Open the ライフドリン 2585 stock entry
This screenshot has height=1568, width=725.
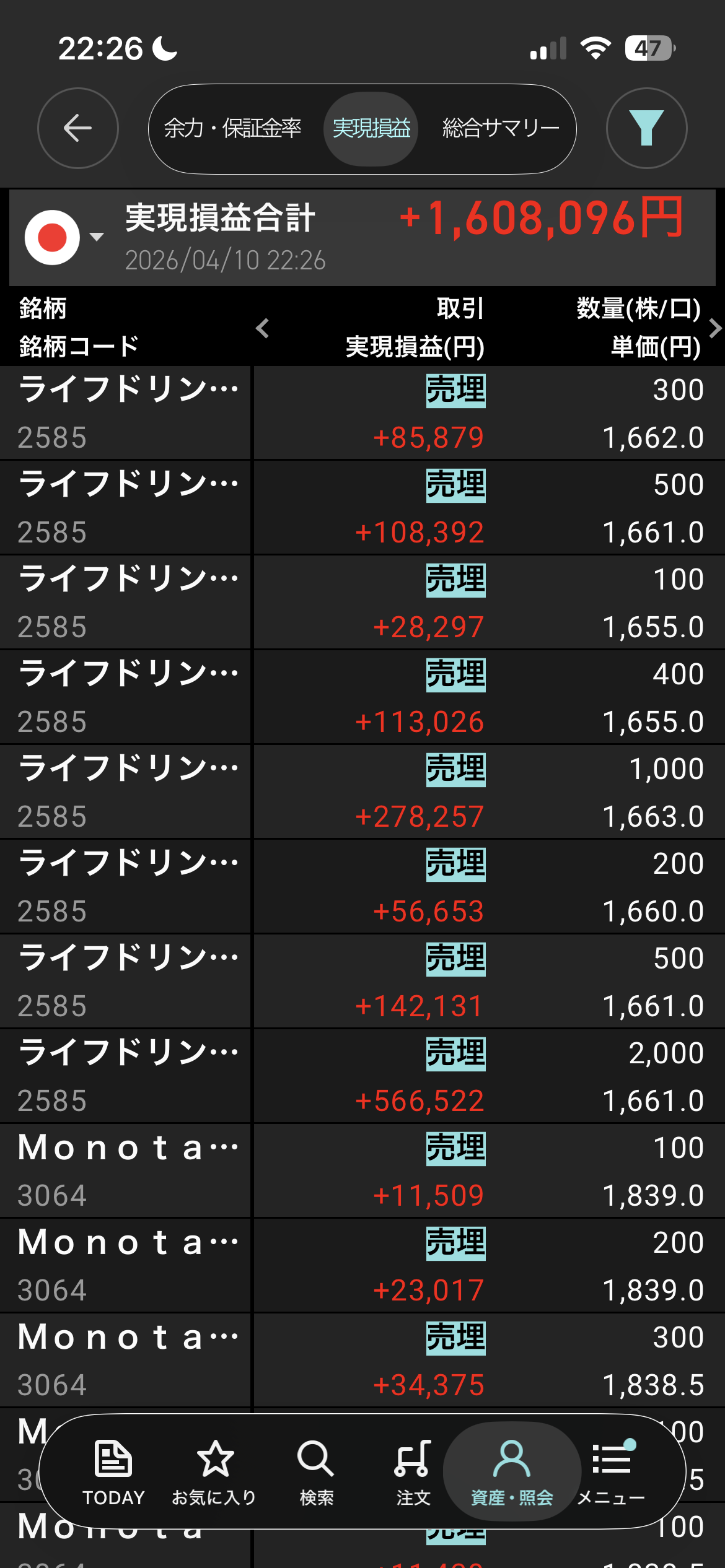[124, 412]
